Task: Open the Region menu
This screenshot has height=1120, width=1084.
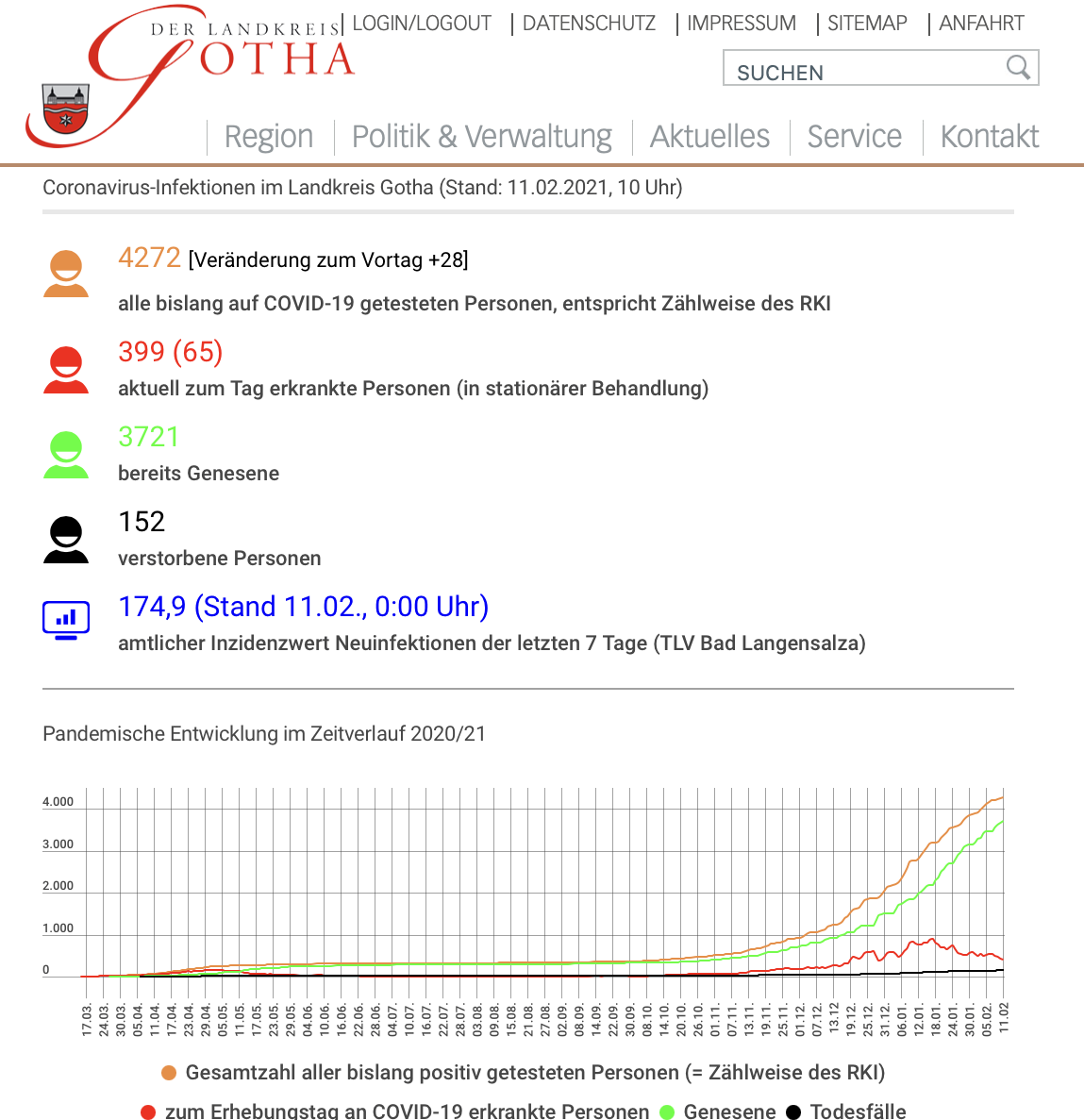Action: (x=269, y=137)
